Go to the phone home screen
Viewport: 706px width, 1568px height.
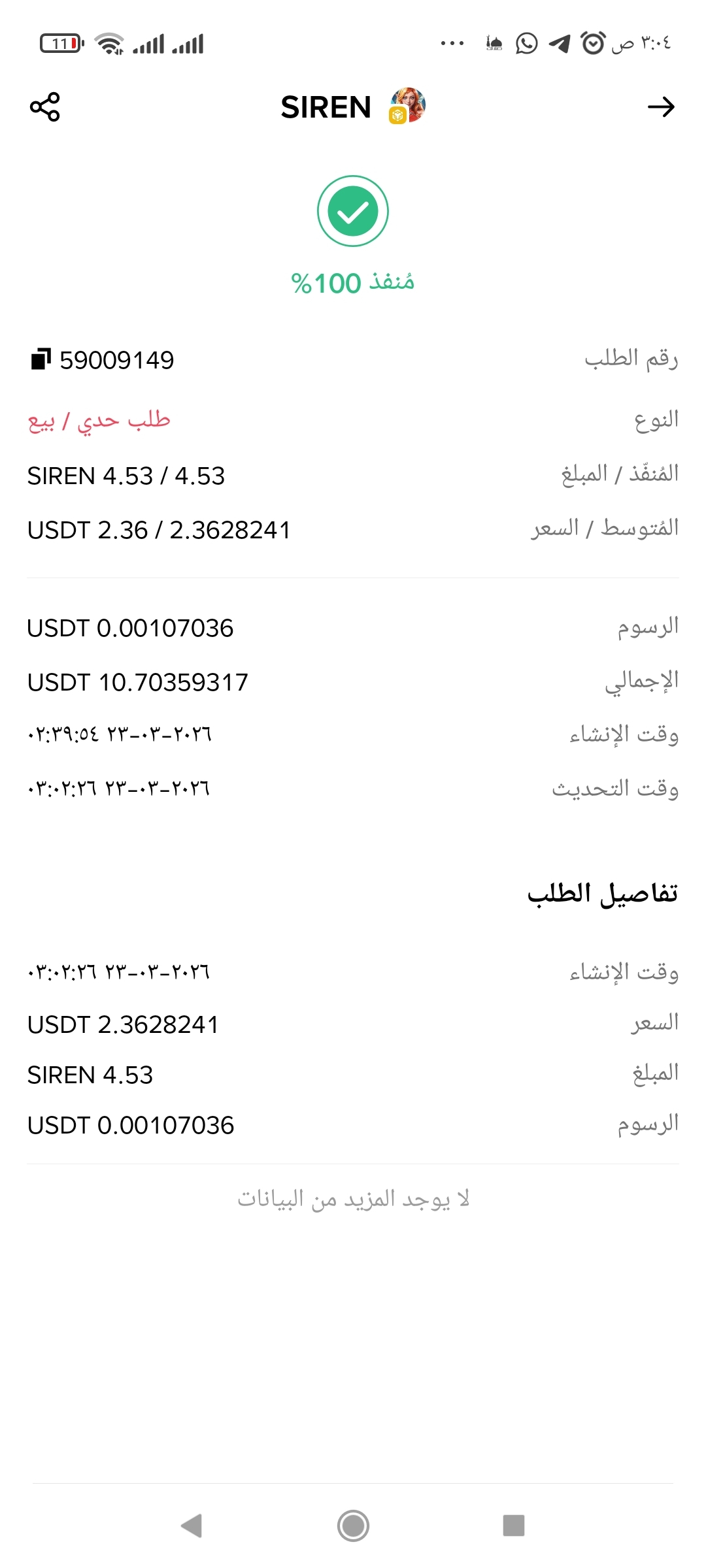pyautogui.click(x=353, y=1526)
